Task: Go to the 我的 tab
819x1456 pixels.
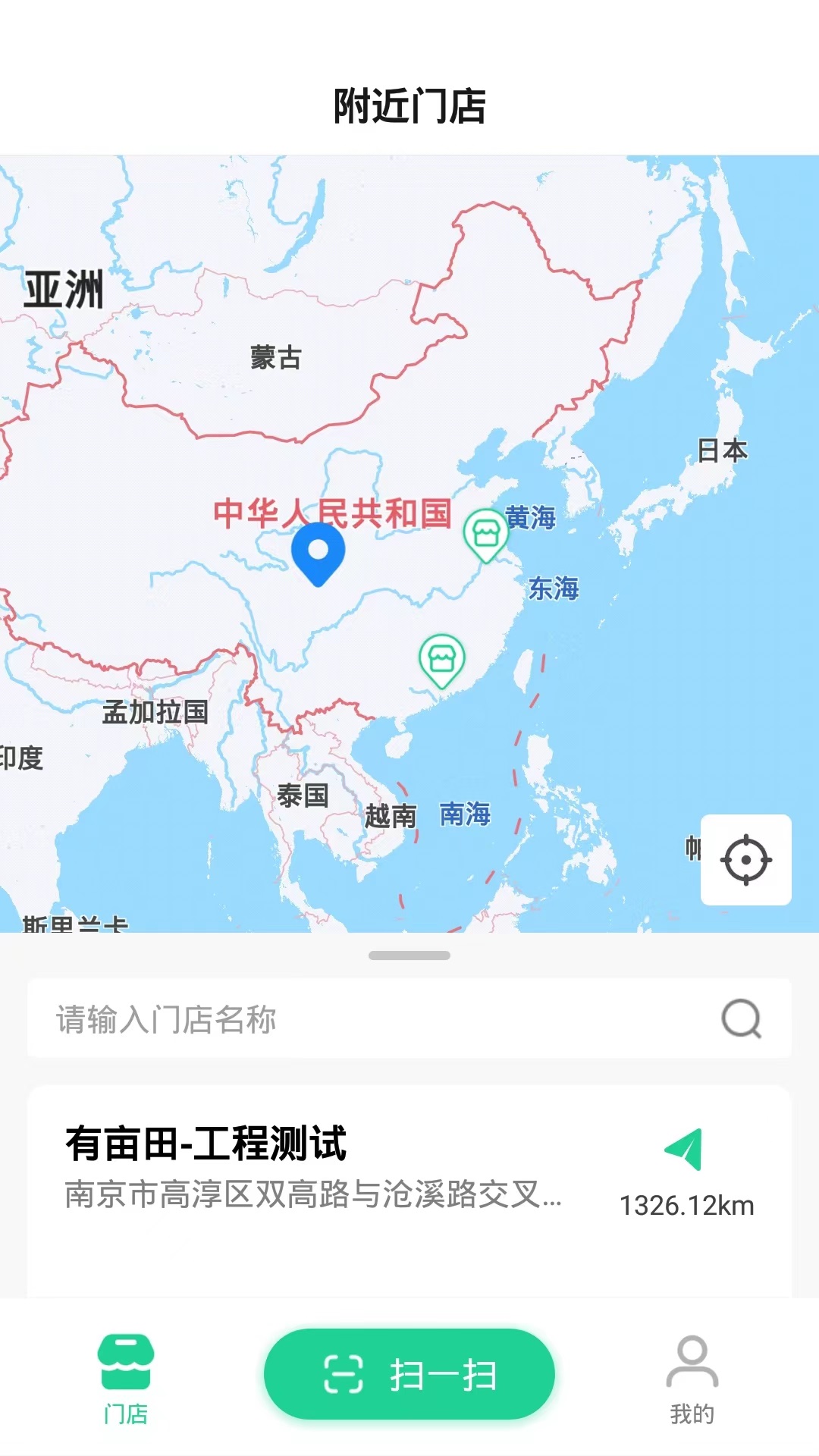Action: [692, 1379]
